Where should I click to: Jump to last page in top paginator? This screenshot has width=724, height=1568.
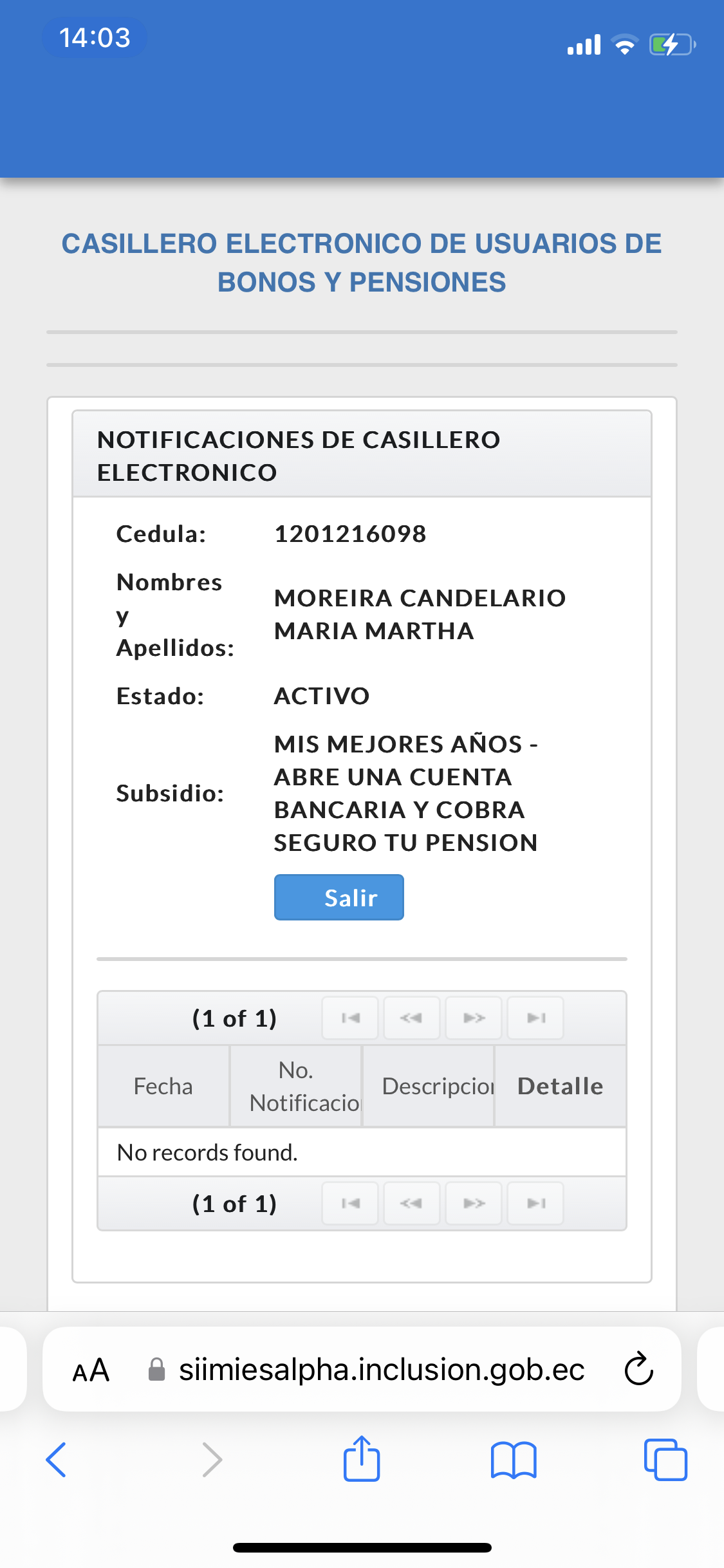[x=535, y=1018]
